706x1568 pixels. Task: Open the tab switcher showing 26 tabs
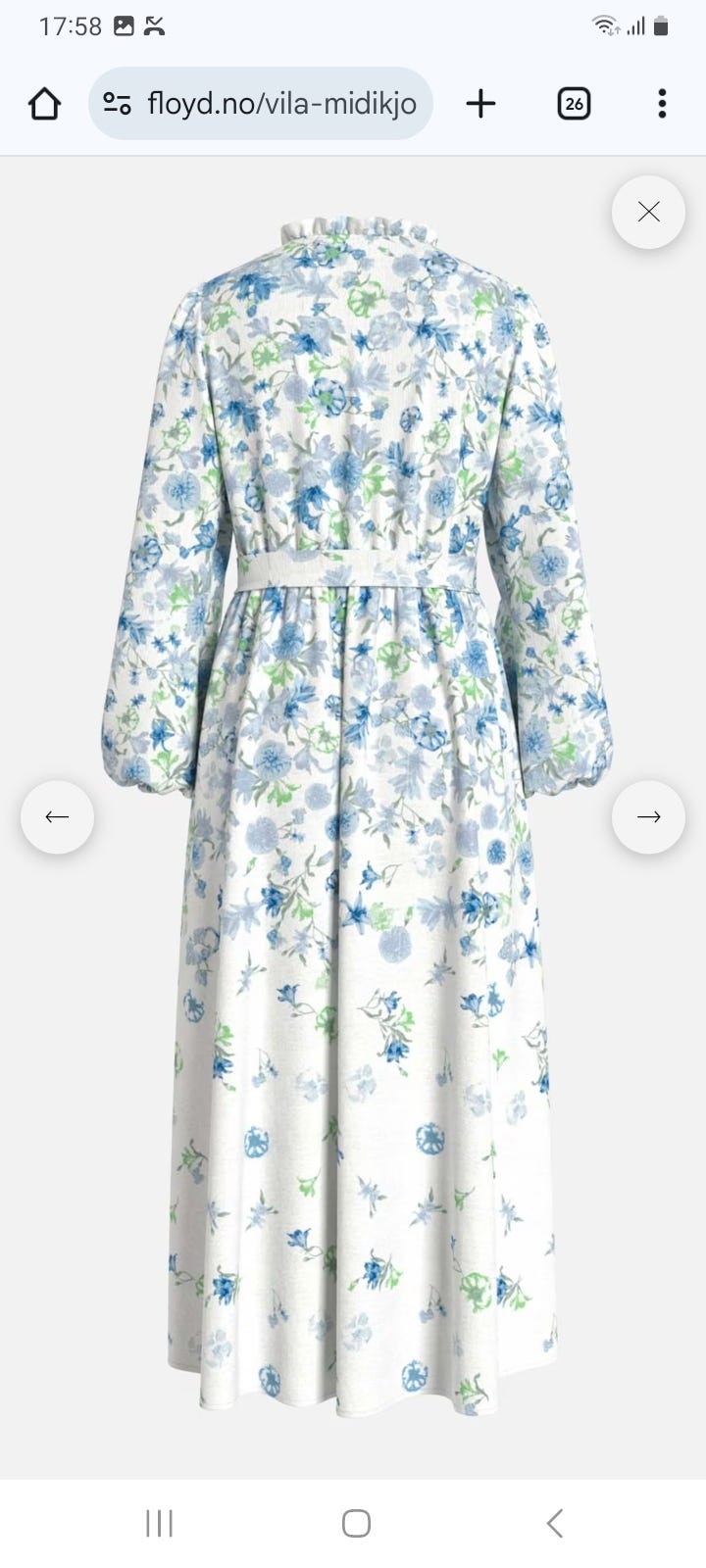click(574, 104)
